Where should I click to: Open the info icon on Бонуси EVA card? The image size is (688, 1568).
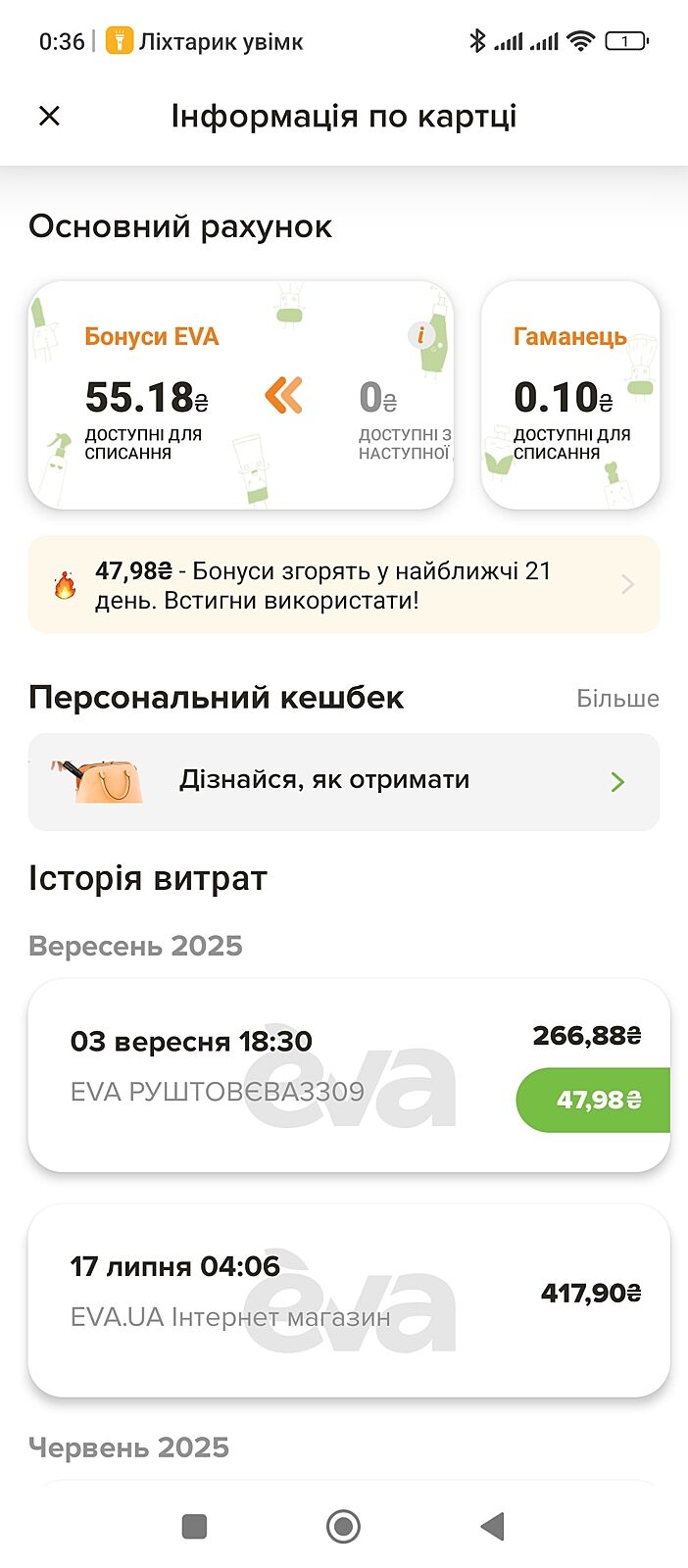click(420, 335)
